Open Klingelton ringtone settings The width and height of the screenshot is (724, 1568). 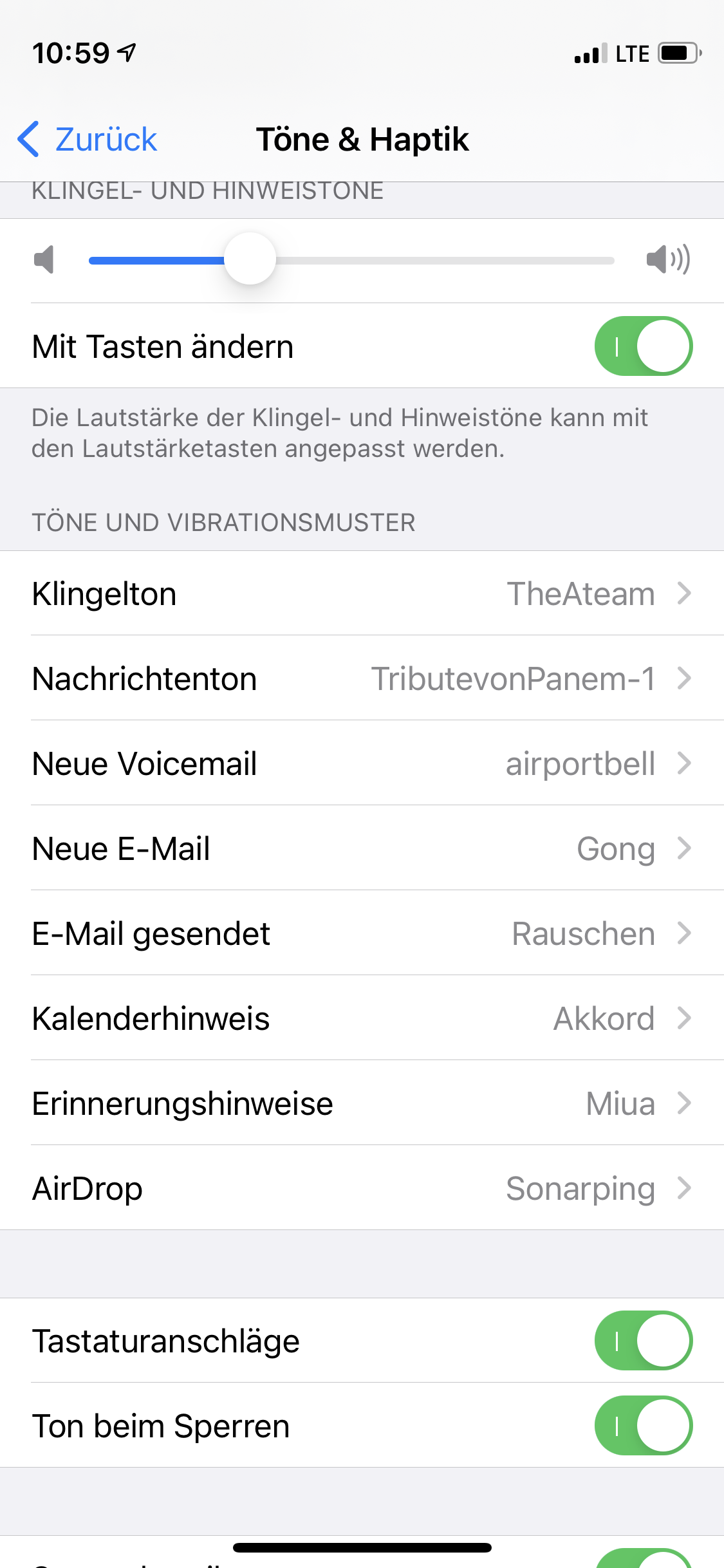[362, 593]
